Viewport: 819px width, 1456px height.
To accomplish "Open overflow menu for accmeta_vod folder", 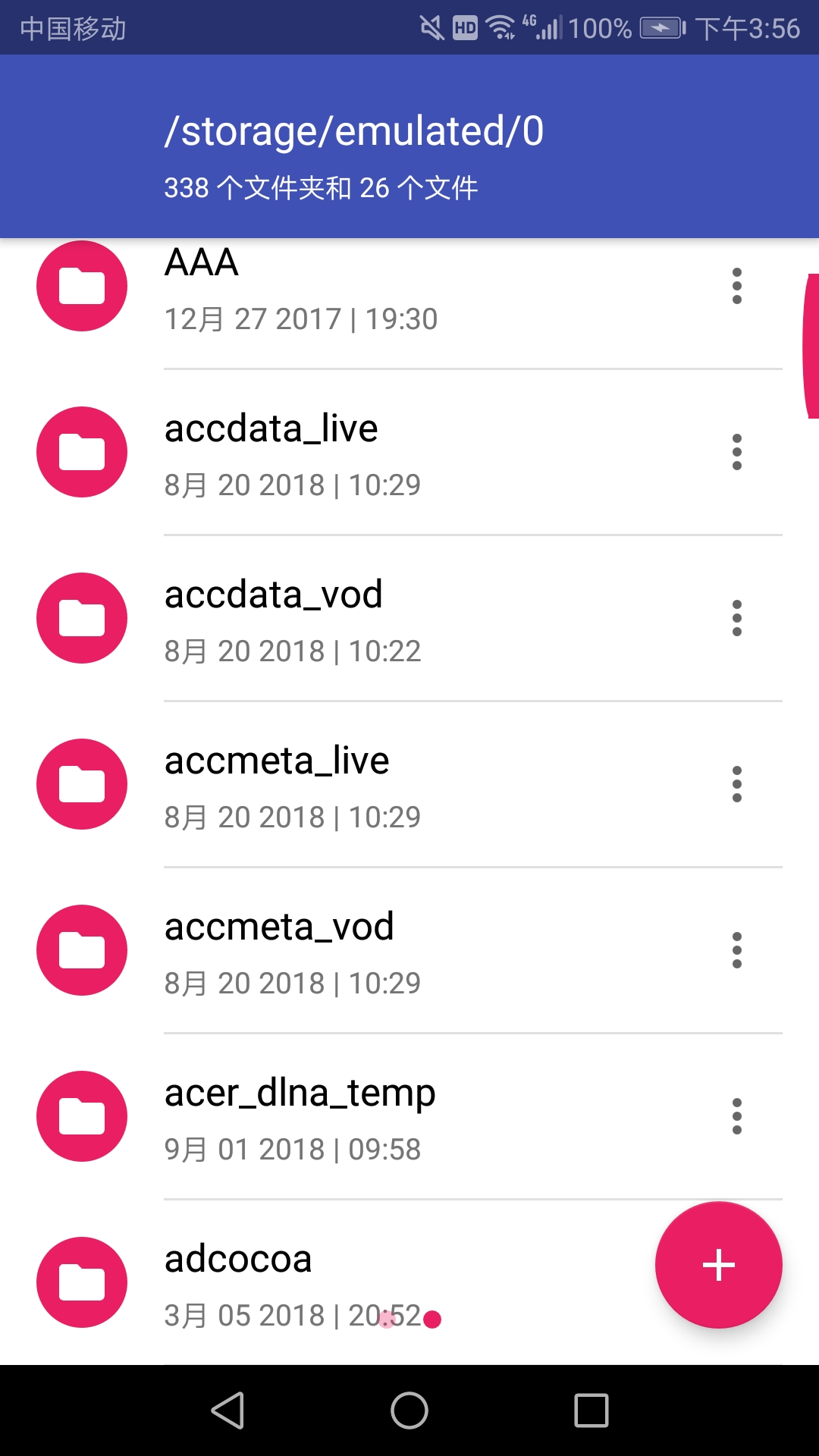I will (737, 952).
